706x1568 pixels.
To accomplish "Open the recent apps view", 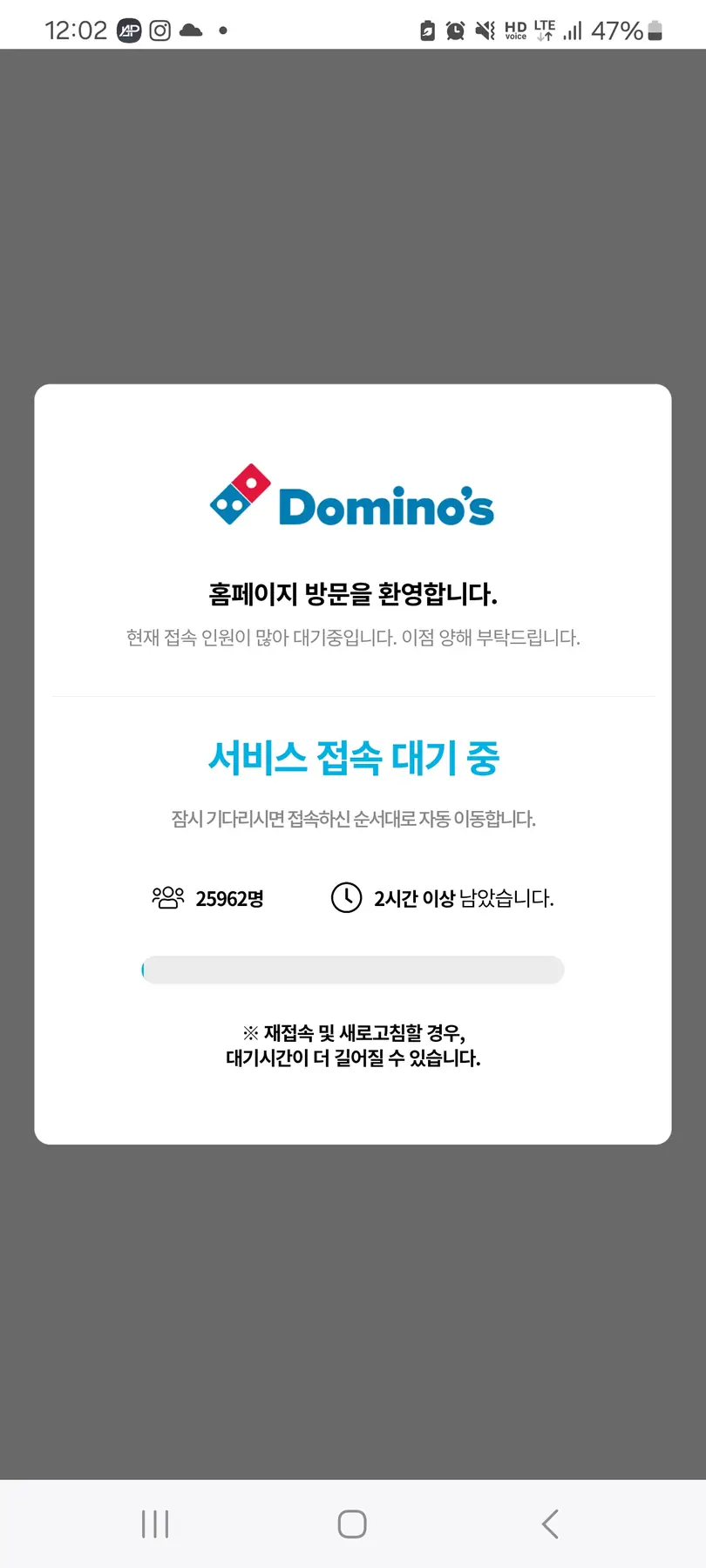I will (x=155, y=1524).
